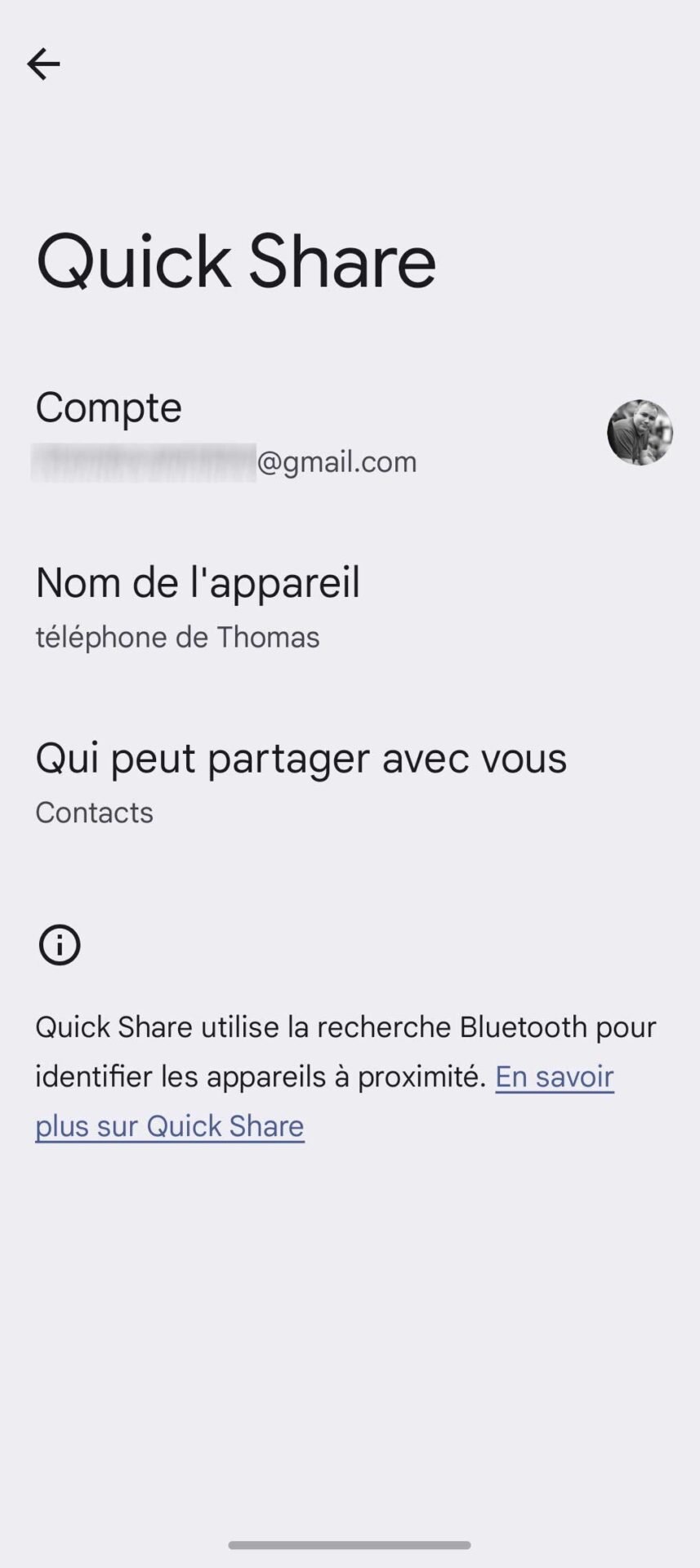Open the Nom de l'appareil setting
Image resolution: width=700 pixels, height=1568 pixels.
(x=350, y=608)
